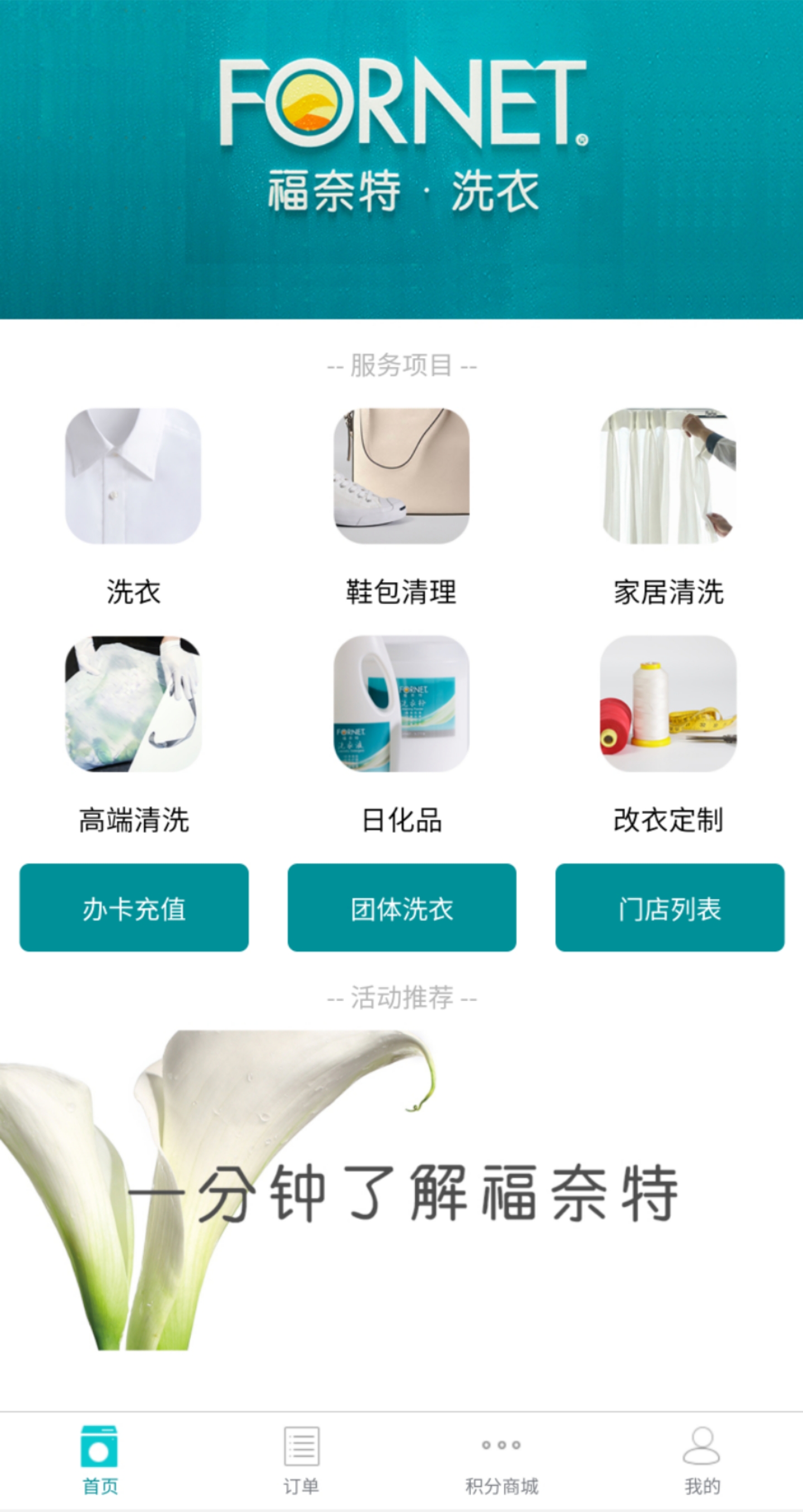Tap the 办卡充值 card recharge button
Screen dimensions: 803x1512
pyautogui.click(x=134, y=908)
